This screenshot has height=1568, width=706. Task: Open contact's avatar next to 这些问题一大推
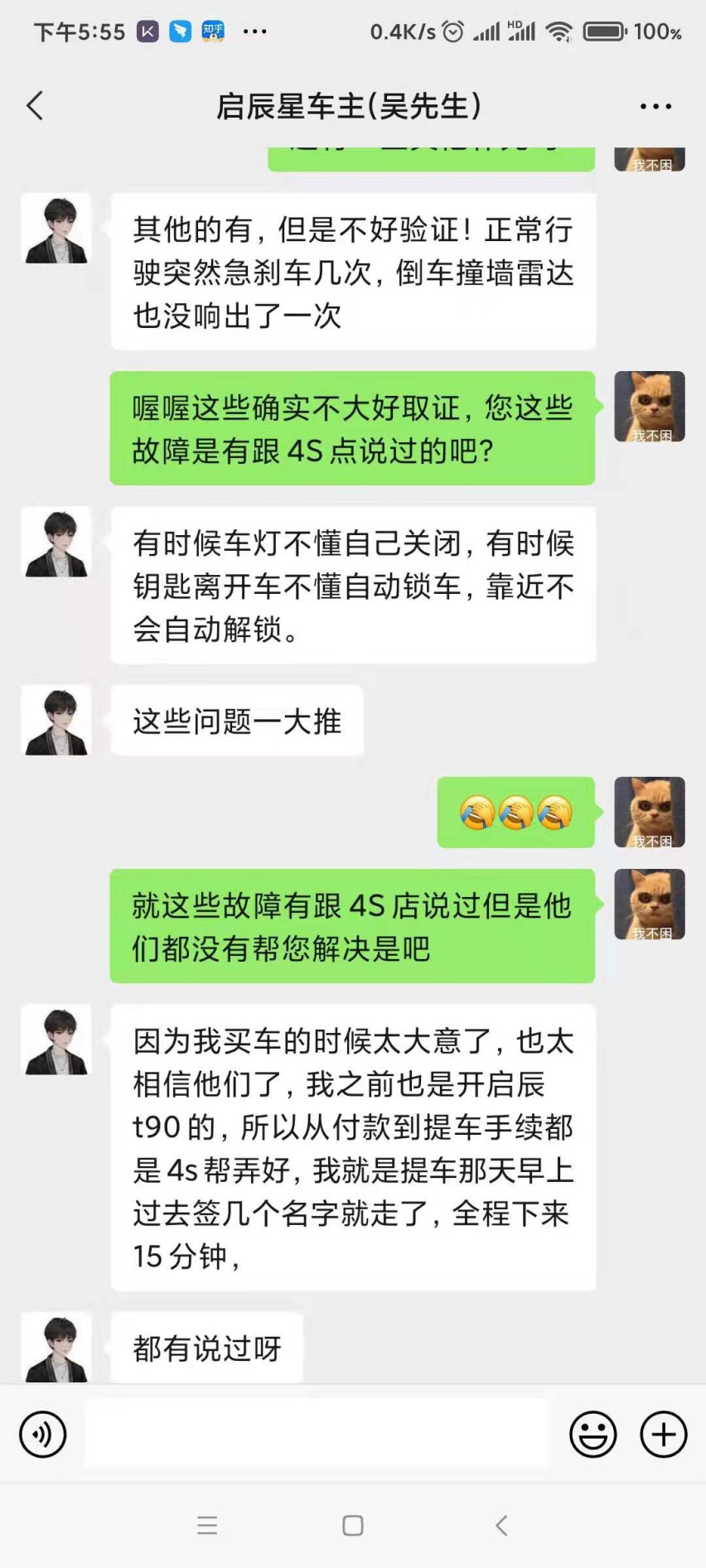[x=56, y=721]
